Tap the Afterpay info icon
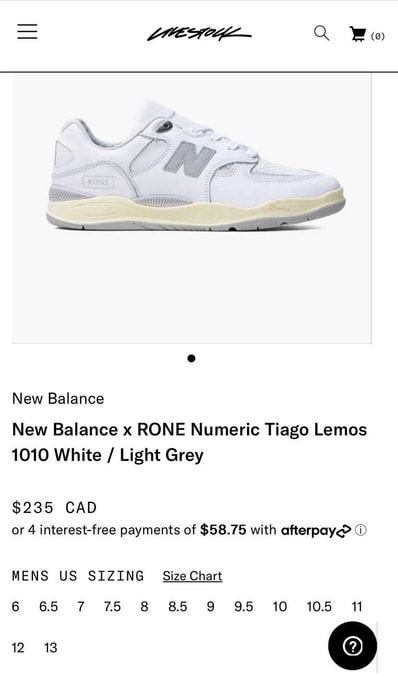The width and height of the screenshot is (398, 677). [x=360, y=530]
